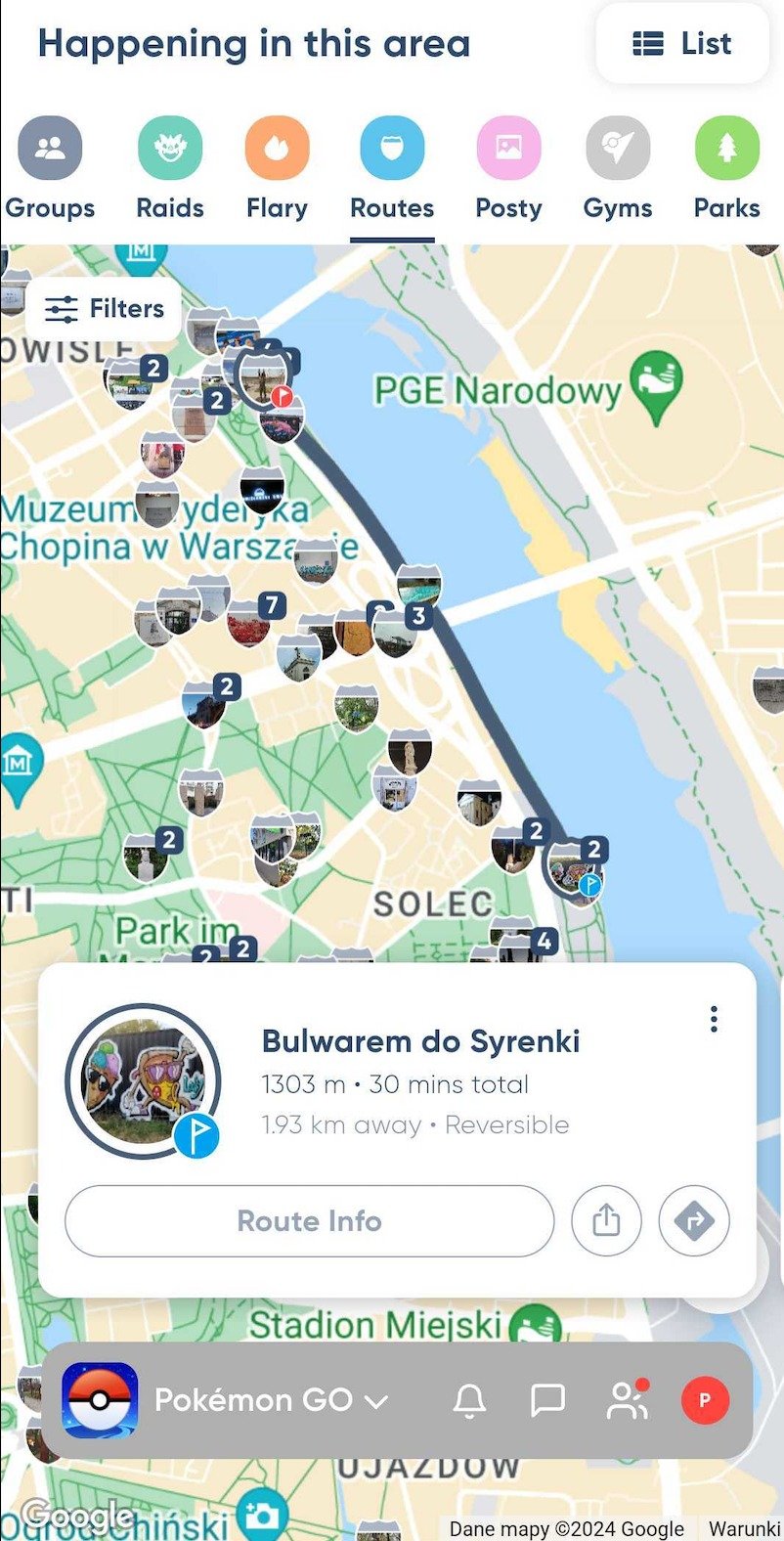
Task: Open the red P profile avatar
Action: pos(705,1400)
